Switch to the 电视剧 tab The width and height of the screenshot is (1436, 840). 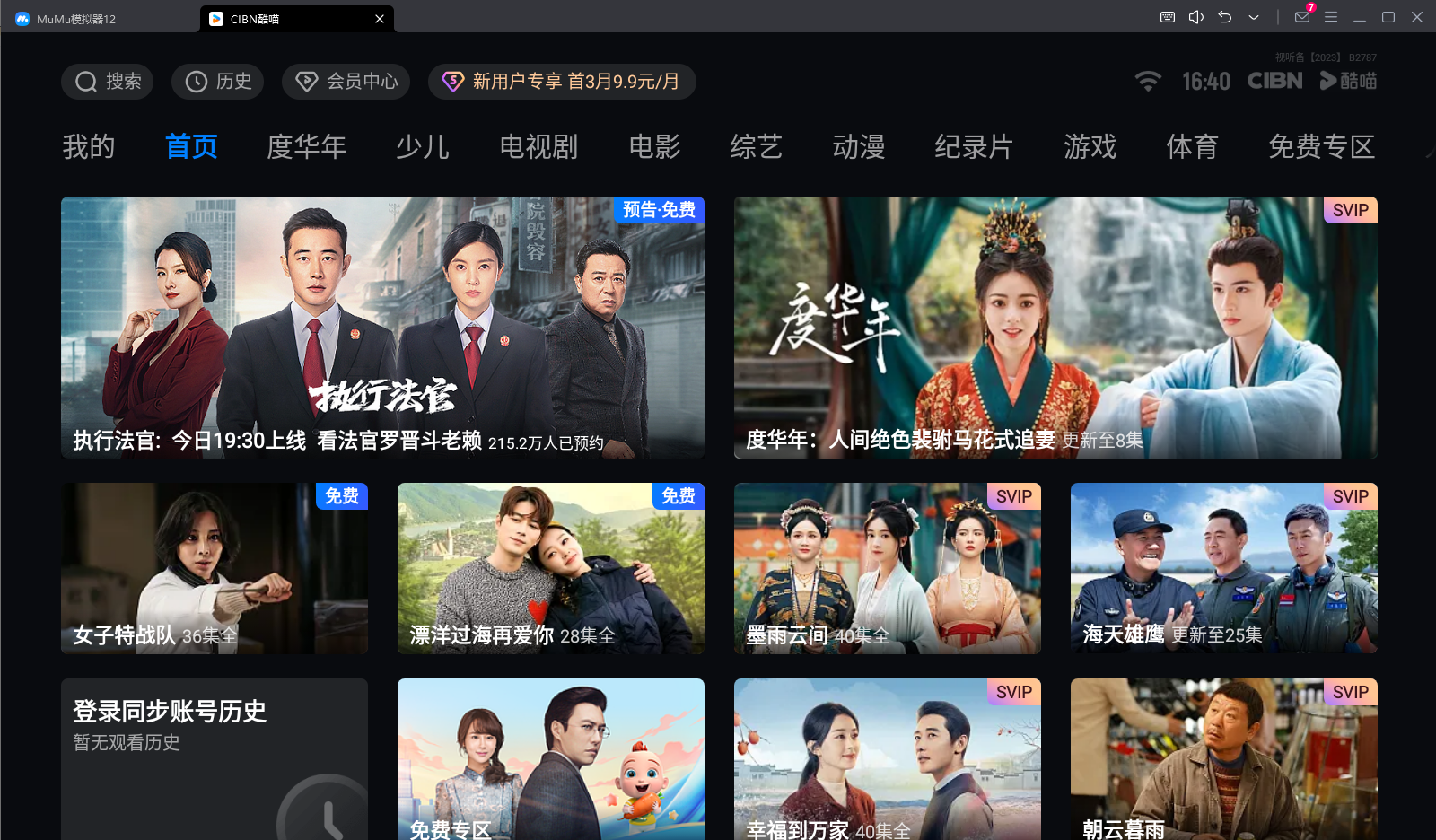[538, 146]
